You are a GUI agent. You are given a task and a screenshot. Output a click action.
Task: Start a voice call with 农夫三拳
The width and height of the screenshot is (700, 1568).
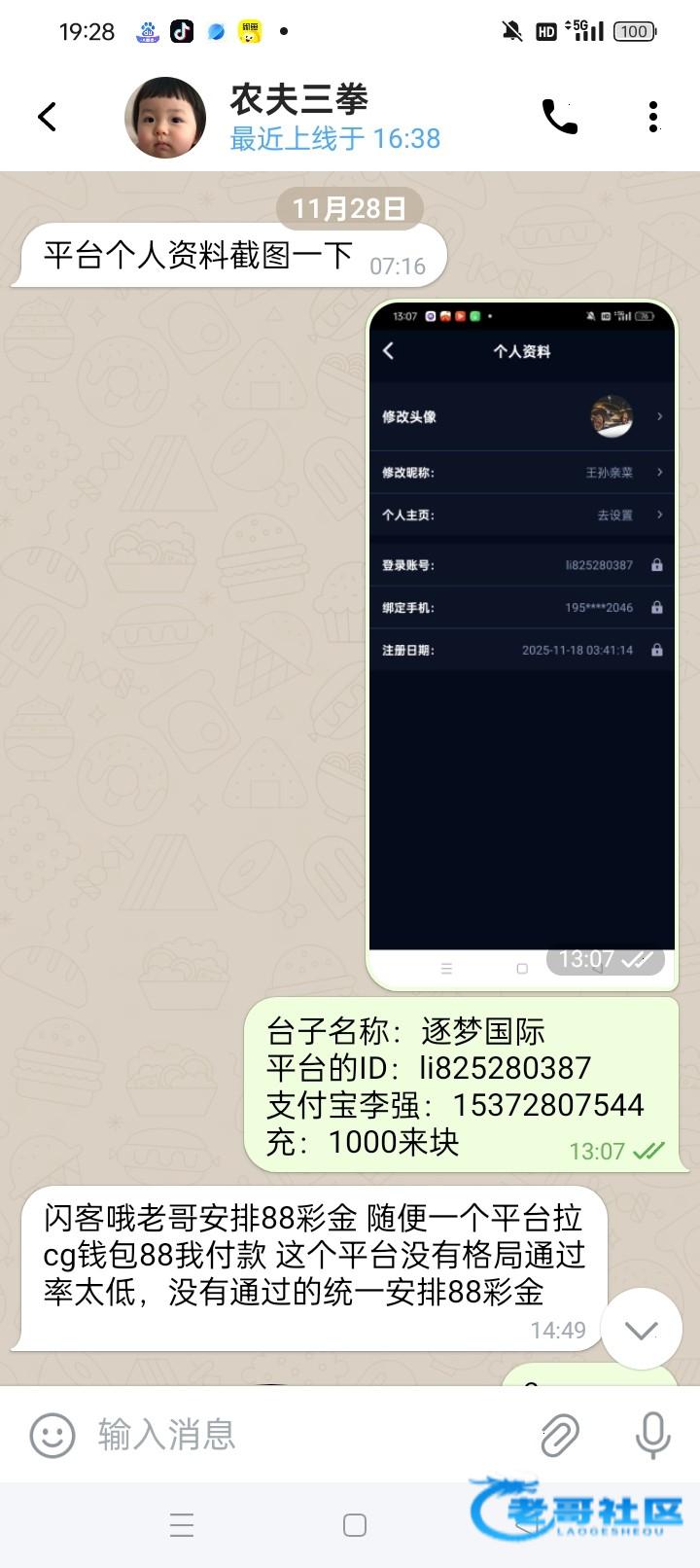pyautogui.click(x=559, y=118)
